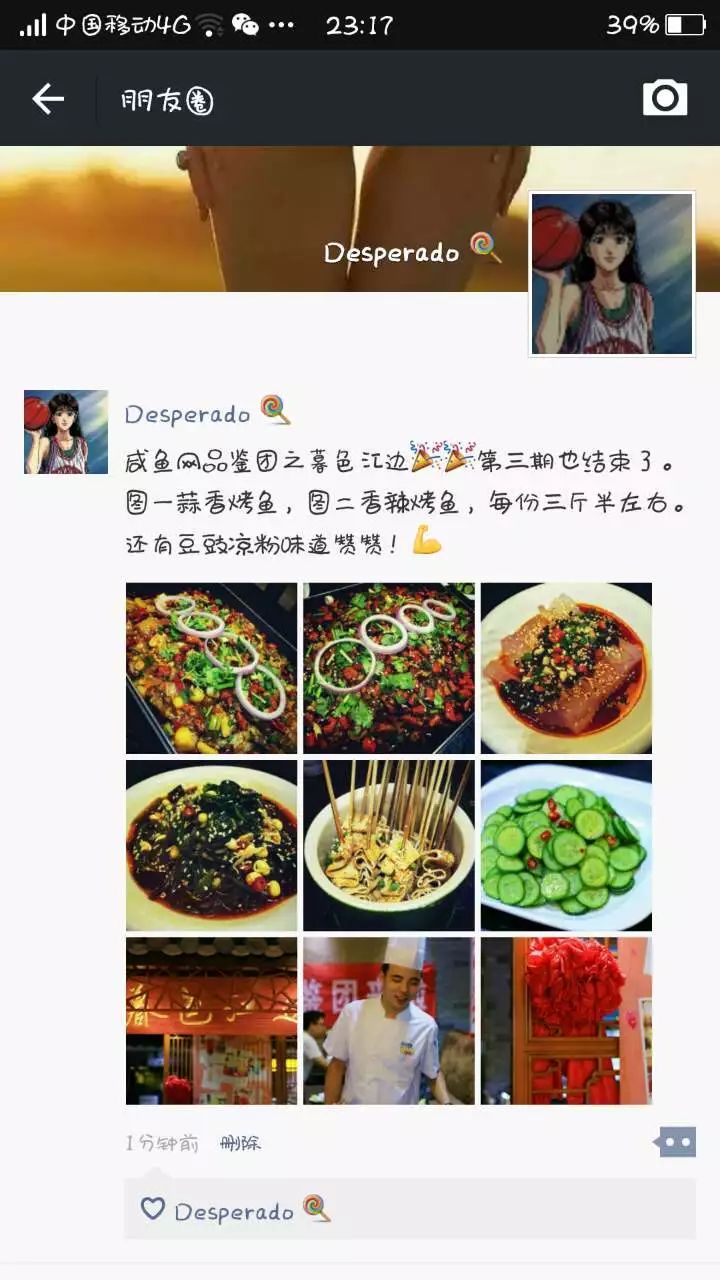View first photo of grilled fish
The image size is (720, 1280).
tap(211, 668)
